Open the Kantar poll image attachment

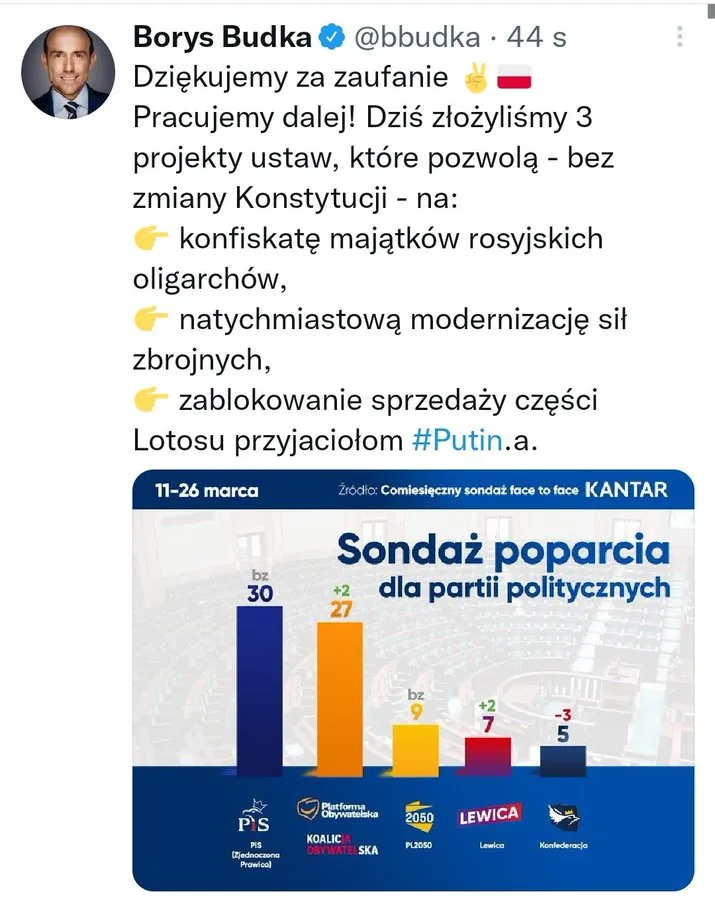pos(413,680)
